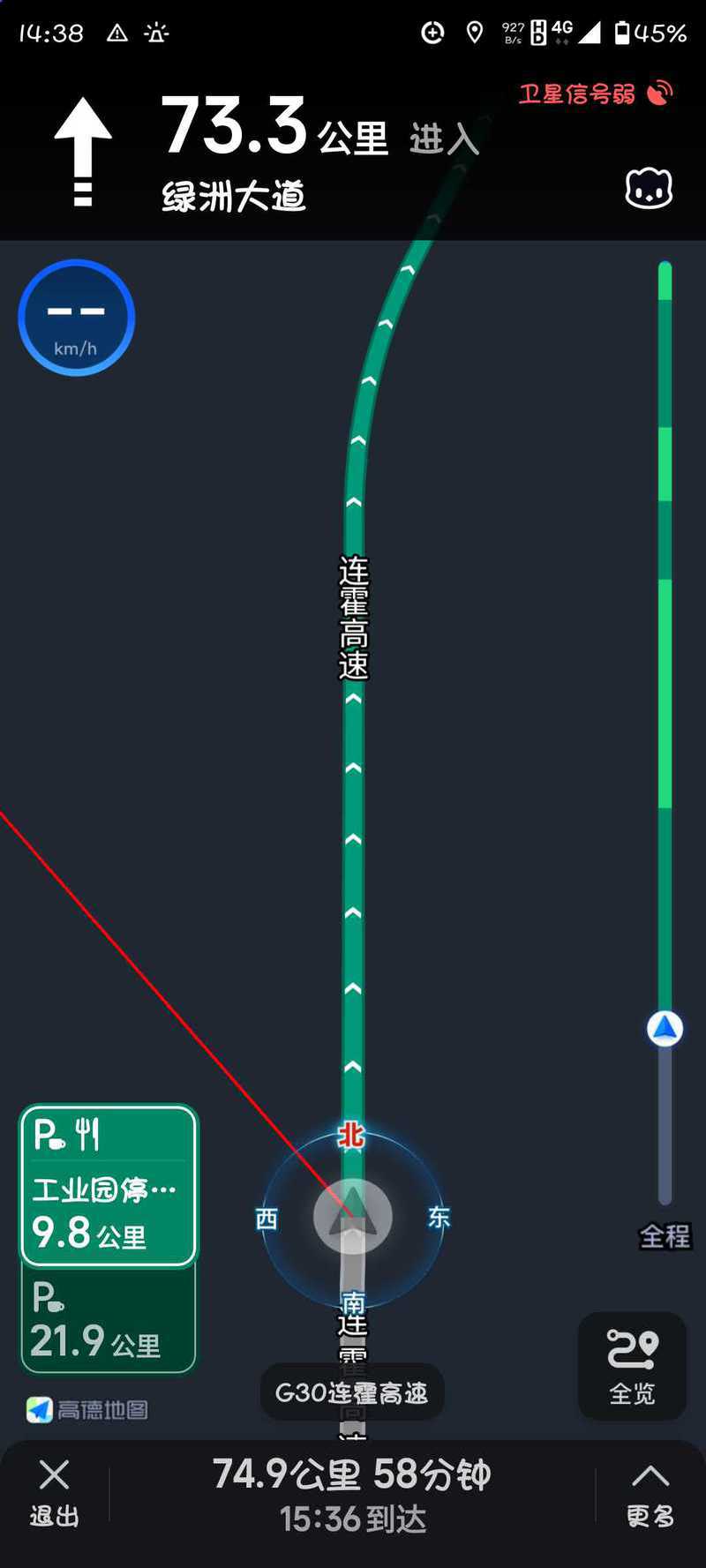Open the 卫星信号弱 satellite signal warning

(x=596, y=94)
